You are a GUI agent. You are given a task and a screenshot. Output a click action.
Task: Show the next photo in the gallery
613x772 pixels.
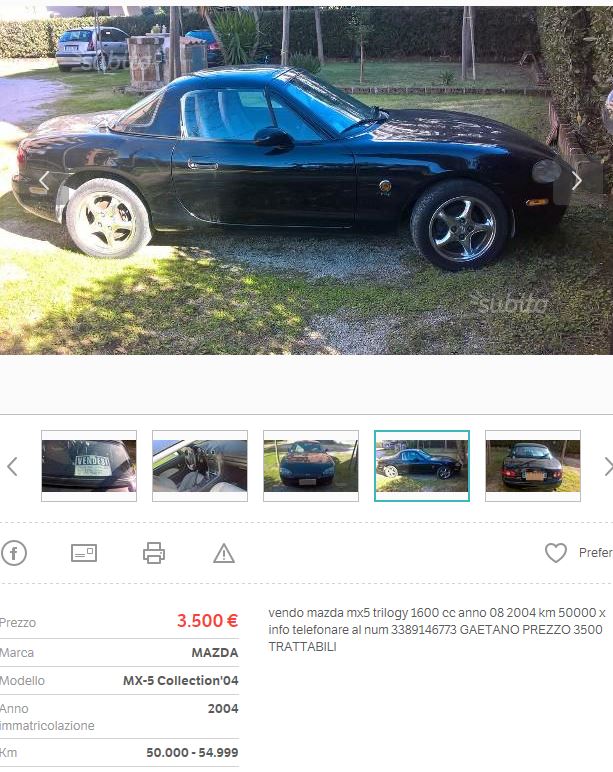(576, 181)
